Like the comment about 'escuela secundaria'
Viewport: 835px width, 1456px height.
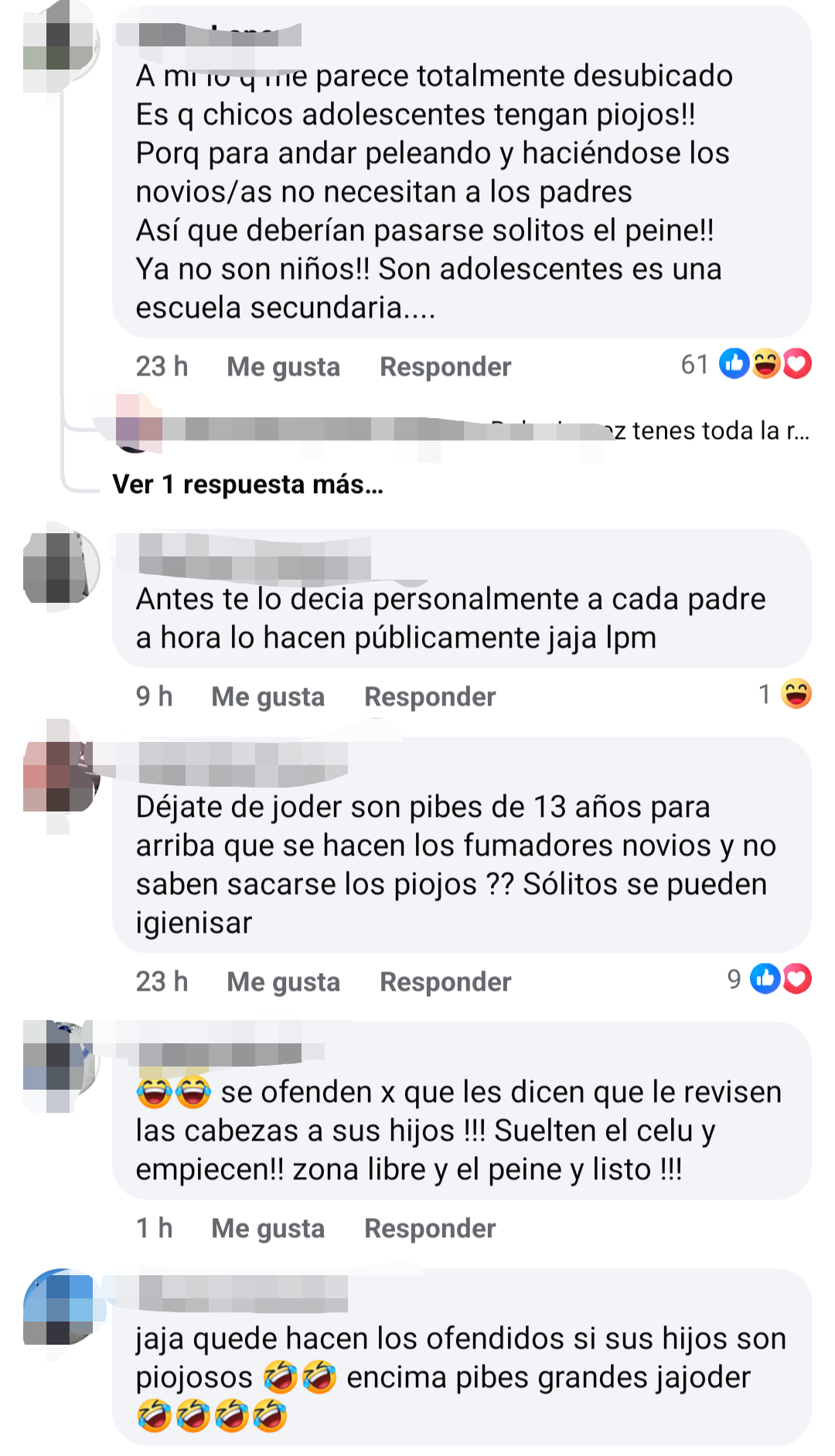coord(283,366)
